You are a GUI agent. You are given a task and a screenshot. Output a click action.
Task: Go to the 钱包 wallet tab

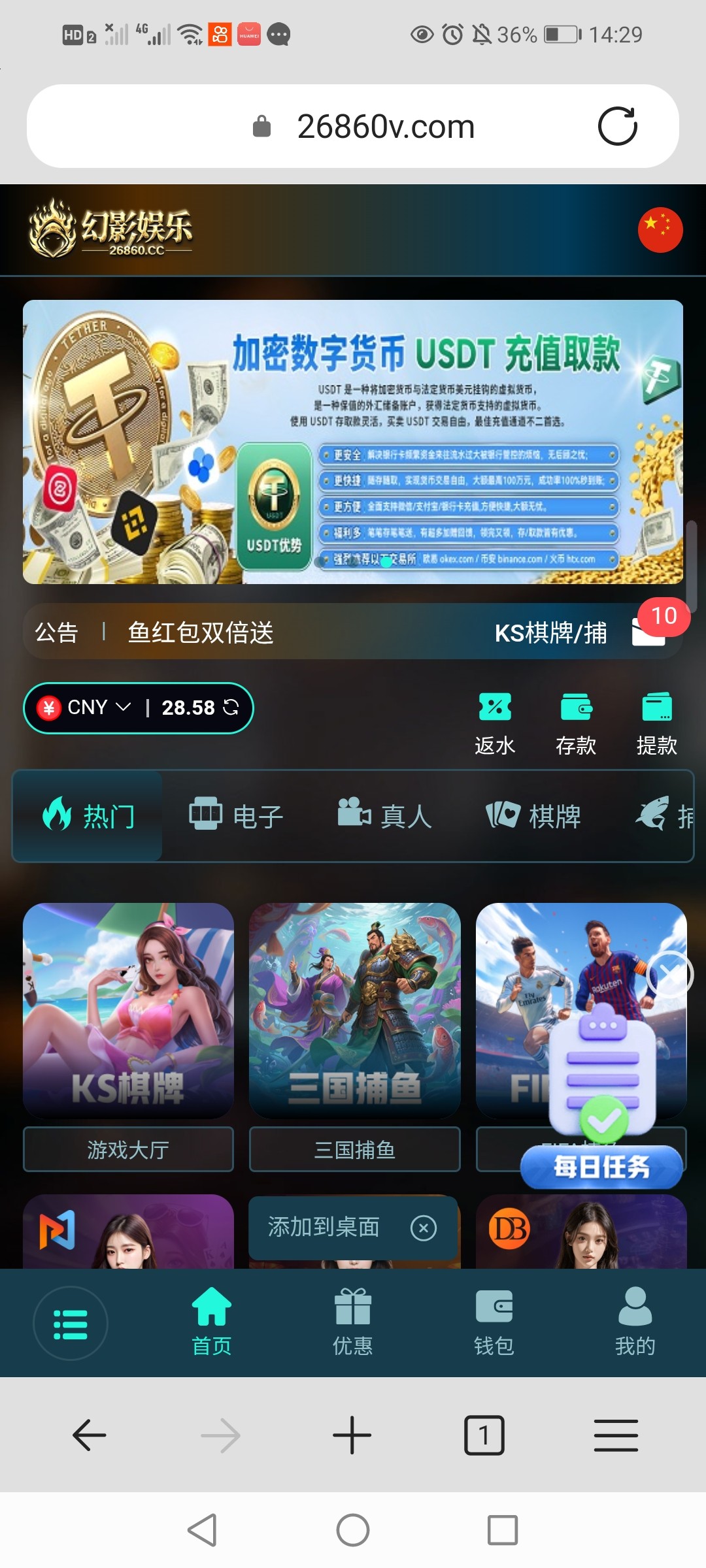494,1324
